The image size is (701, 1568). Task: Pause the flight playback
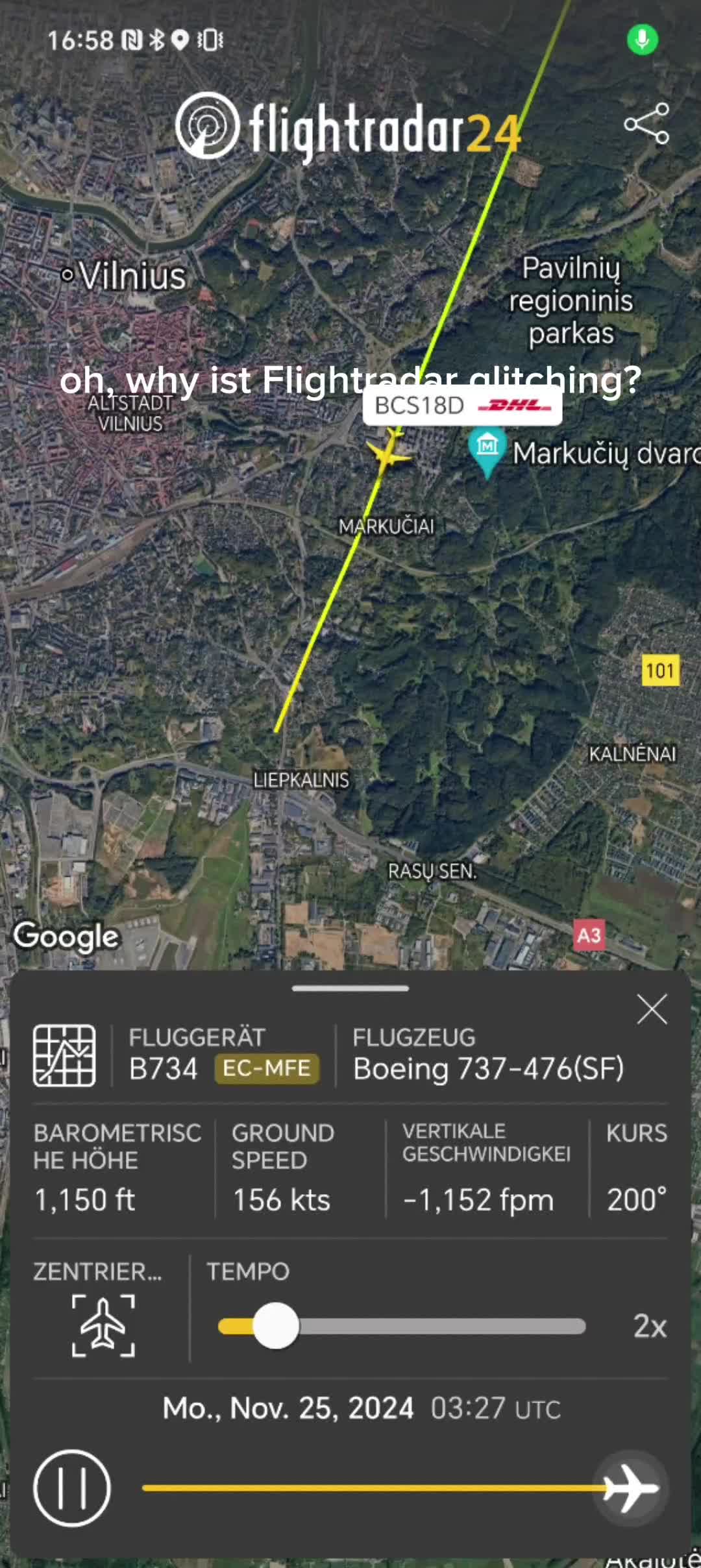pyautogui.click(x=72, y=1488)
